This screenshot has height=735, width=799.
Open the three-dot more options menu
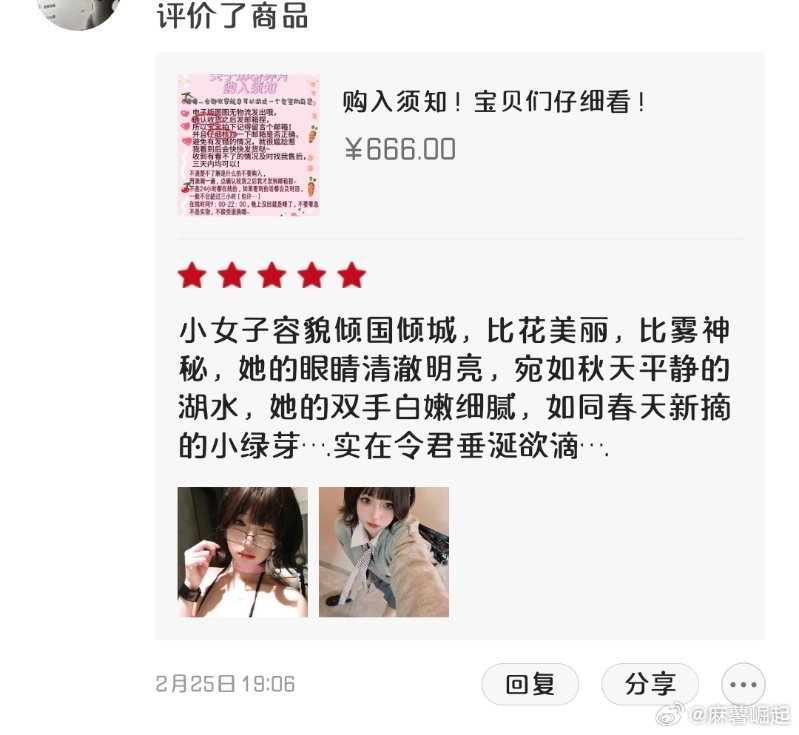(x=743, y=685)
